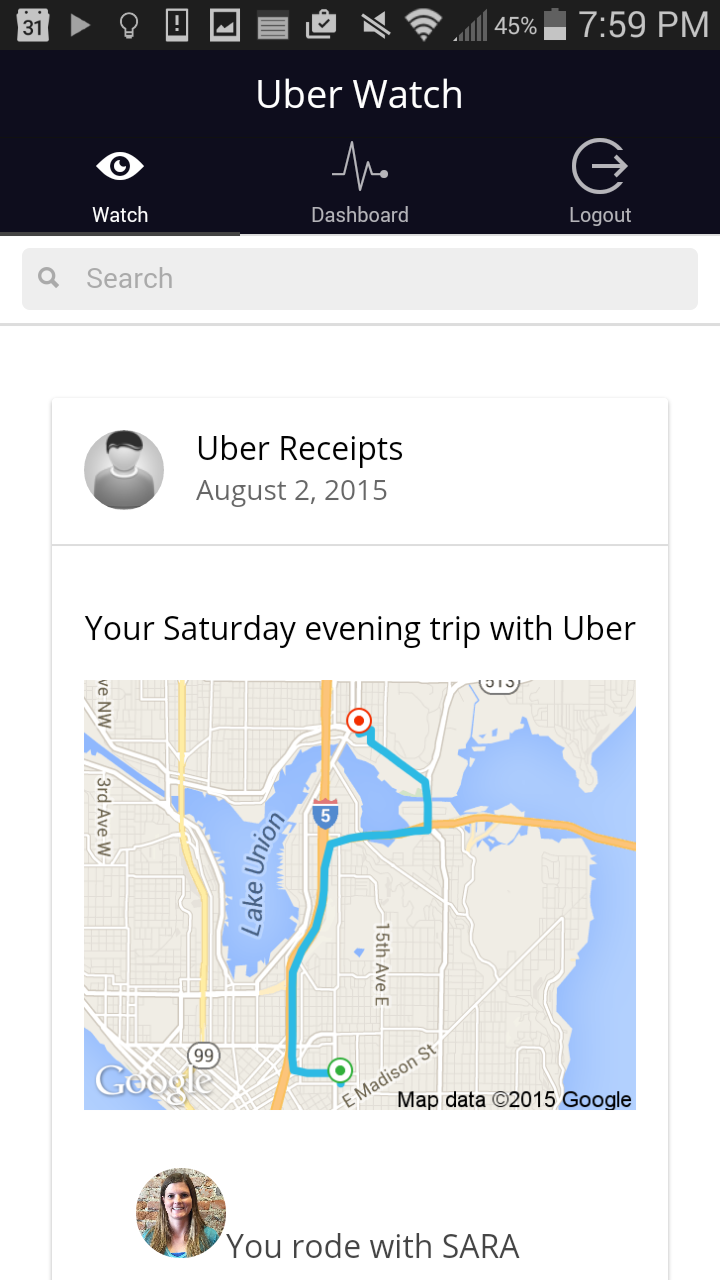Image resolution: width=720 pixels, height=1280 pixels.
Task: Open the Uber Receipts card from August 2
Action: [300, 469]
